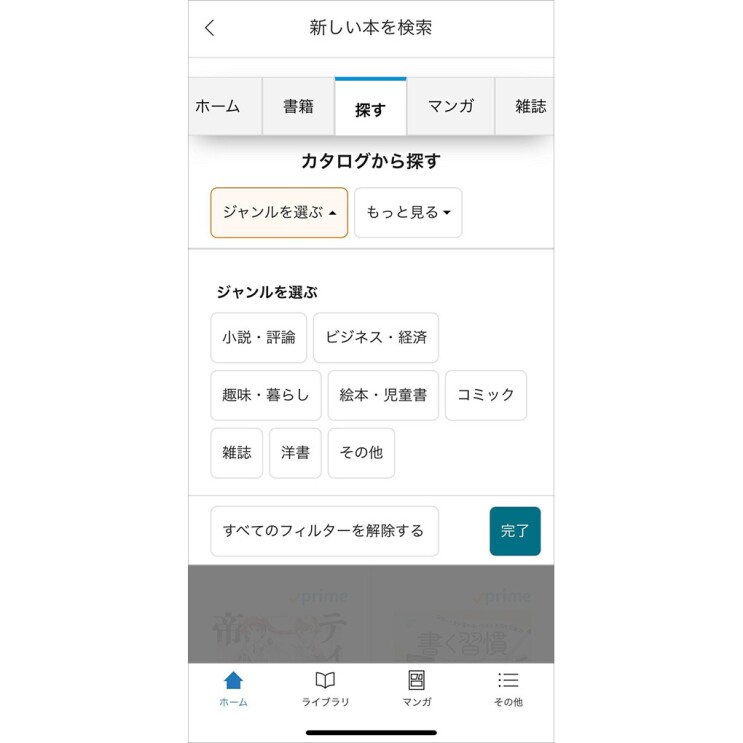Collapse the ジャンルを選ぶ dropdown
Screen dimensions: 743x743
(279, 212)
